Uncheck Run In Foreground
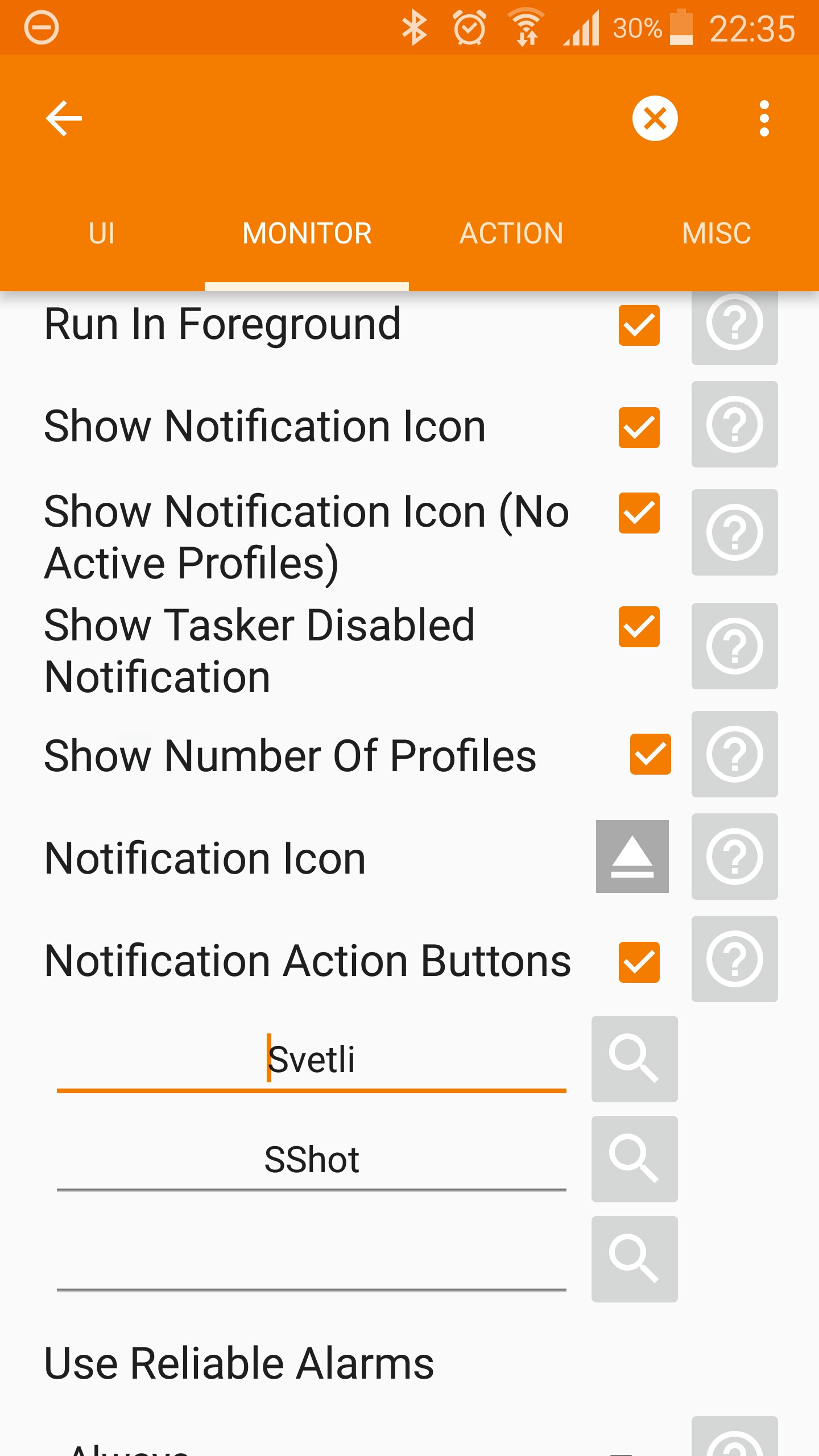This screenshot has width=819, height=1456. 639,325
